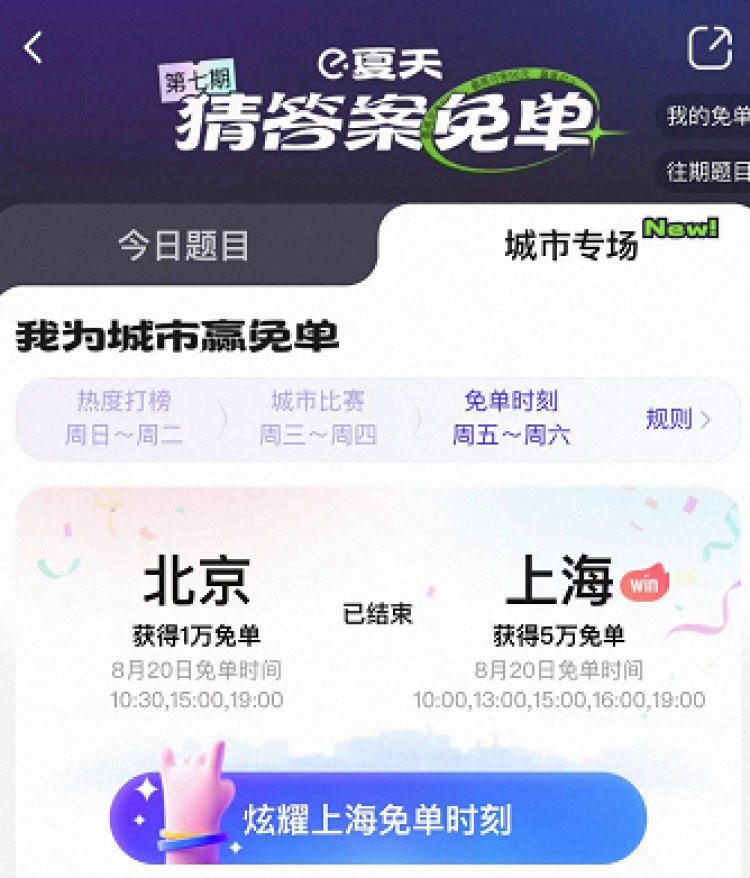Tap the 炫耀上海免单时刻 button
The height and width of the screenshot is (878, 750).
pyautogui.click(x=378, y=819)
